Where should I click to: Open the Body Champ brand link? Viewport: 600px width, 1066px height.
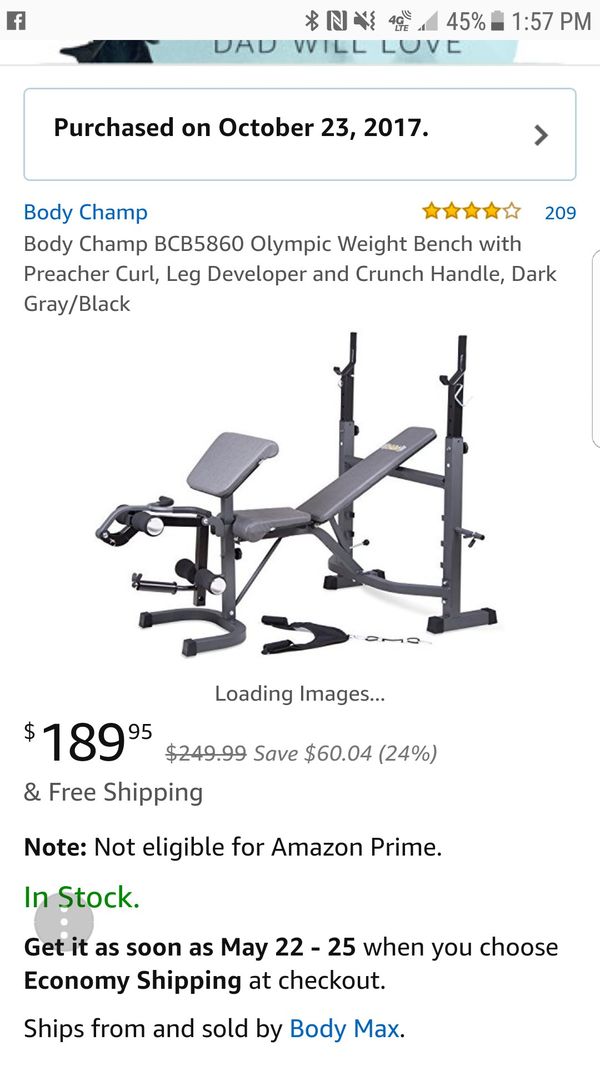(86, 213)
